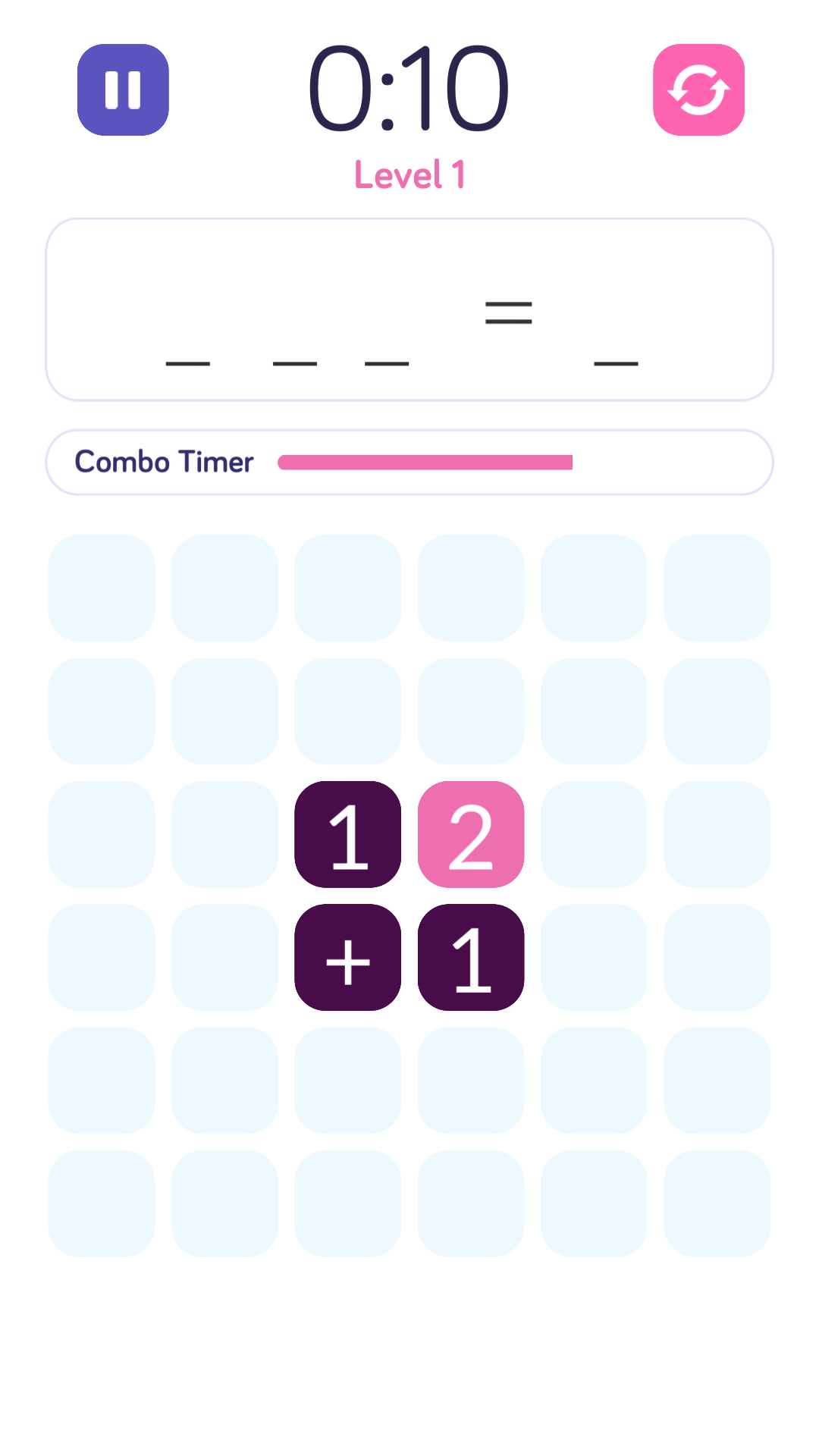This screenshot has height=1456, width=819.
Task: Select the dark tile showing 1
Action: click(x=347, y=835)
